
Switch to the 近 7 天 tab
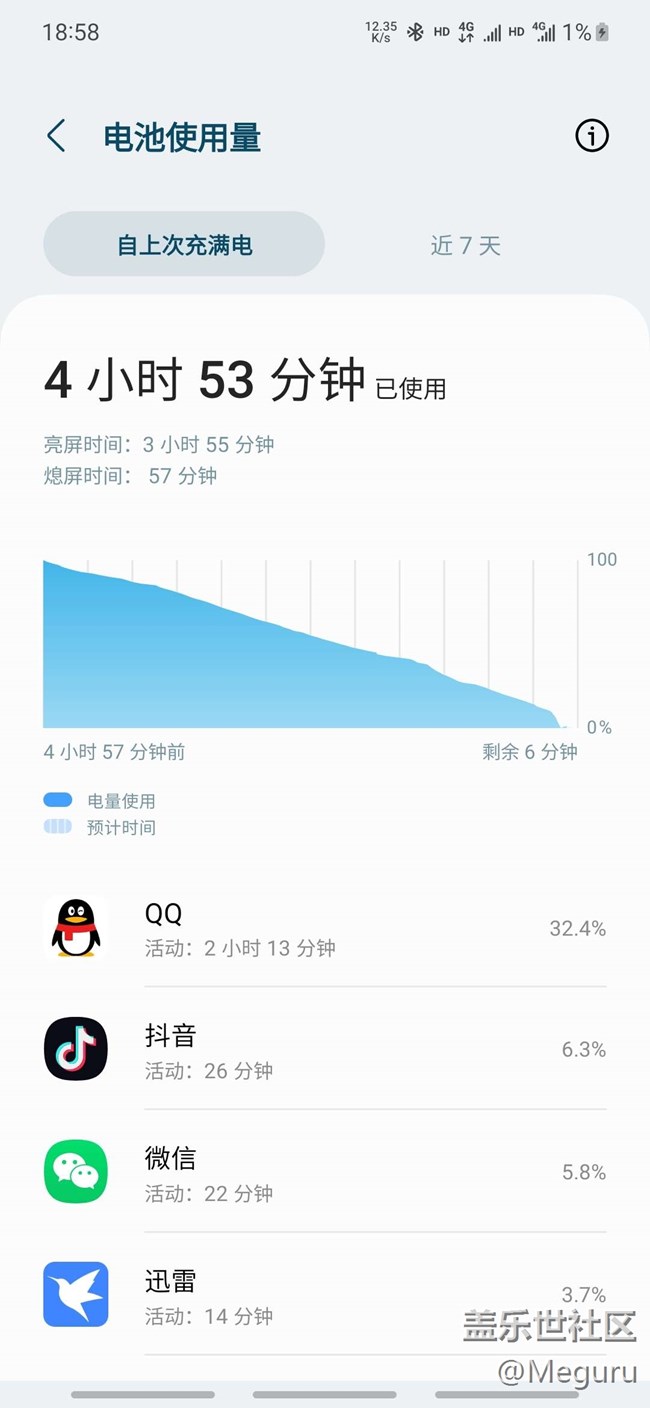click(465, 245)
